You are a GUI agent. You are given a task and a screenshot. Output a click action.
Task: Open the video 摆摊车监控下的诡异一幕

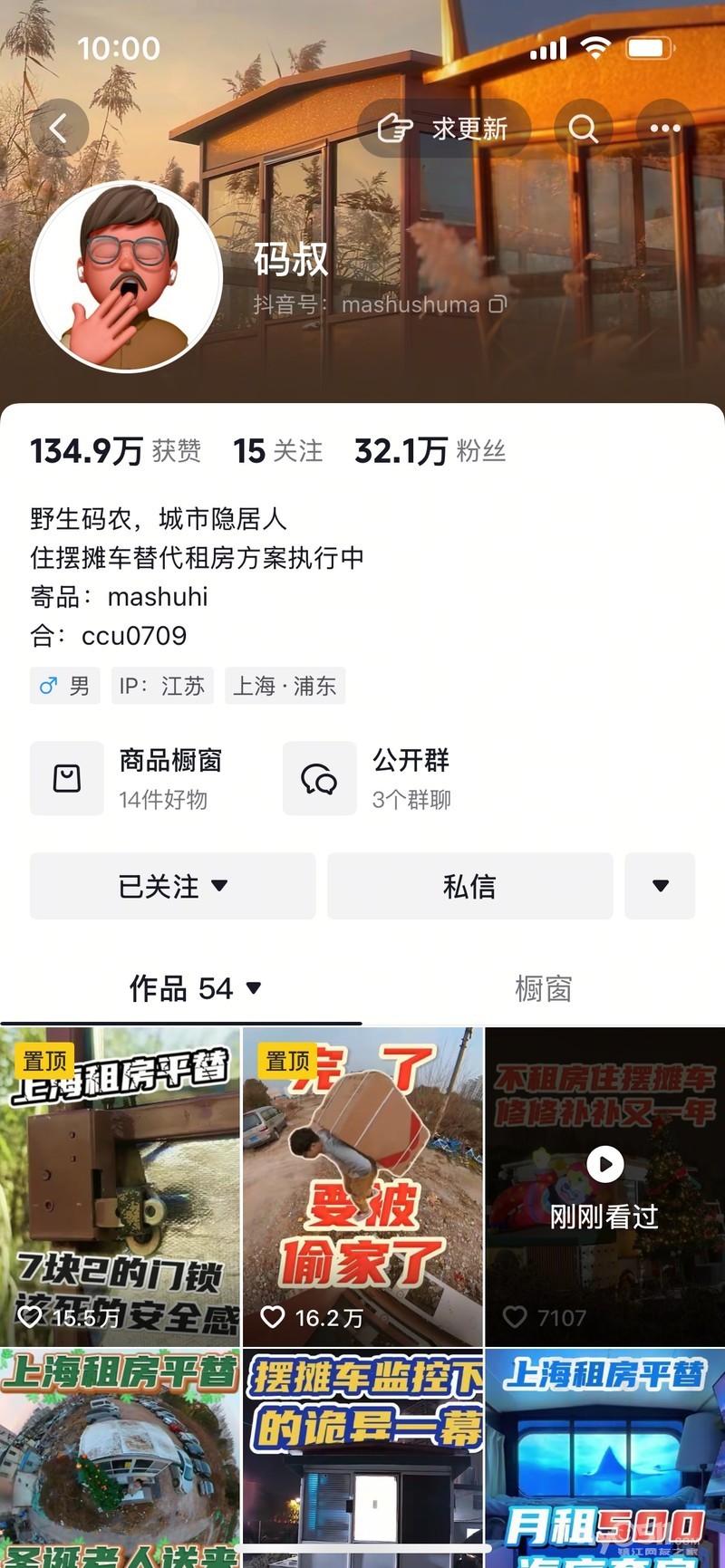click(x=362, y=1458)
